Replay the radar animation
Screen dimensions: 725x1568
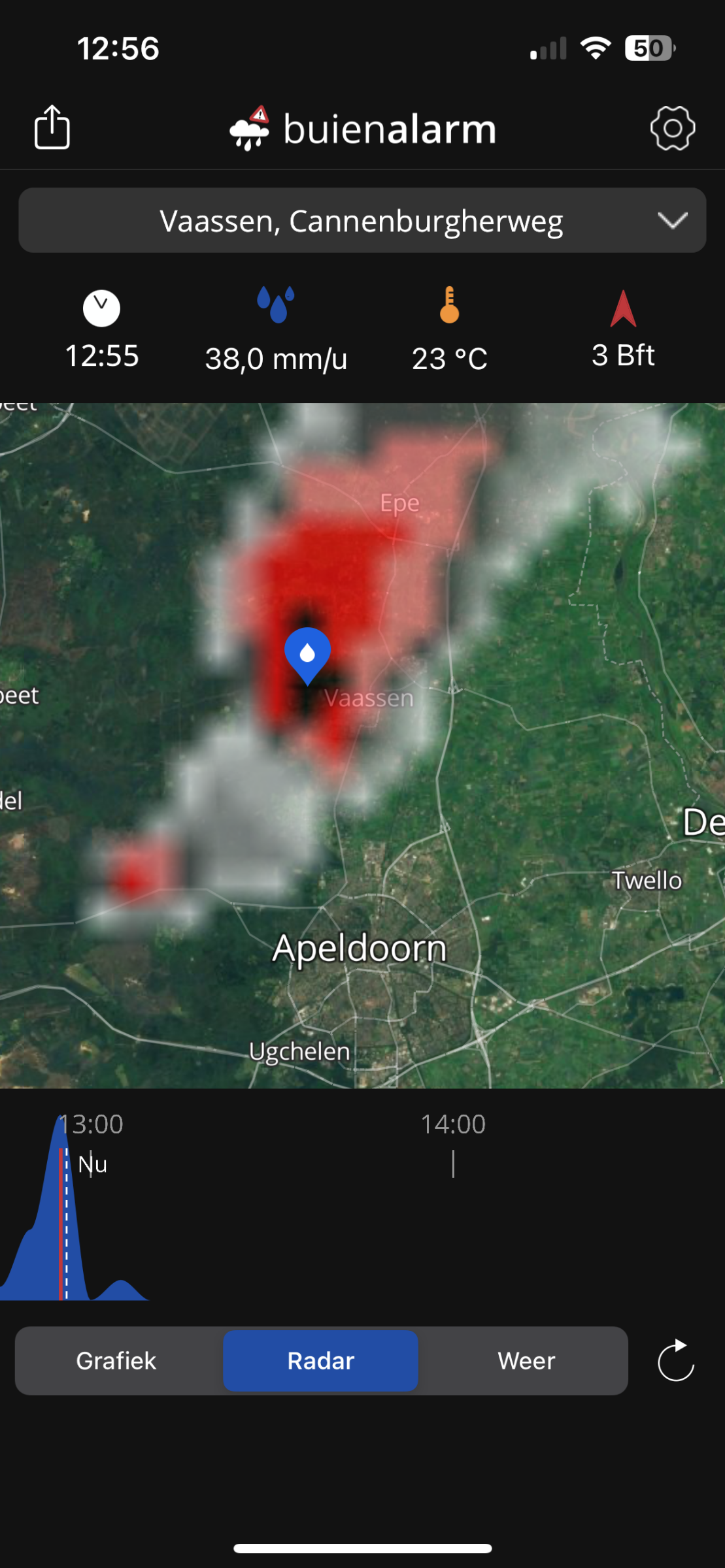tap(675, 1360)
